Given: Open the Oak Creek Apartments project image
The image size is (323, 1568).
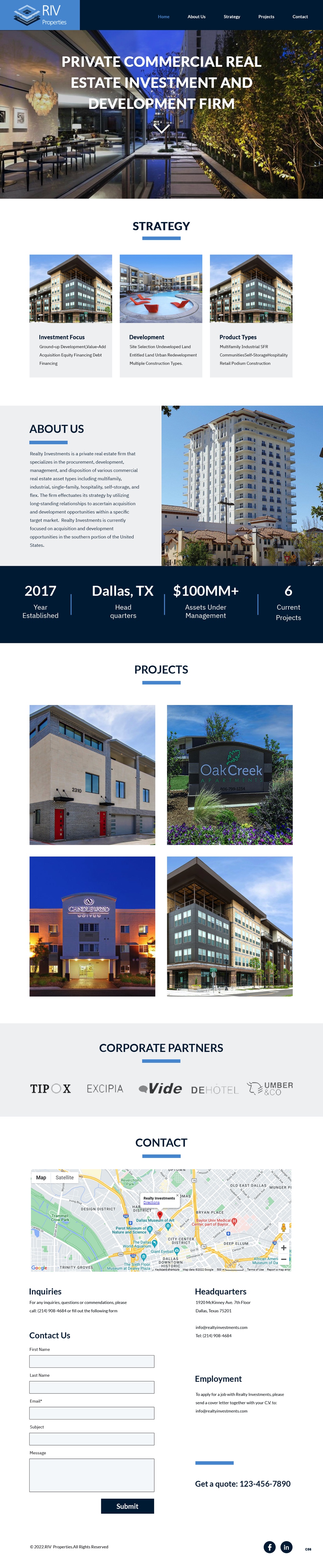Looking at the screenshot, I should pos(229,774).
